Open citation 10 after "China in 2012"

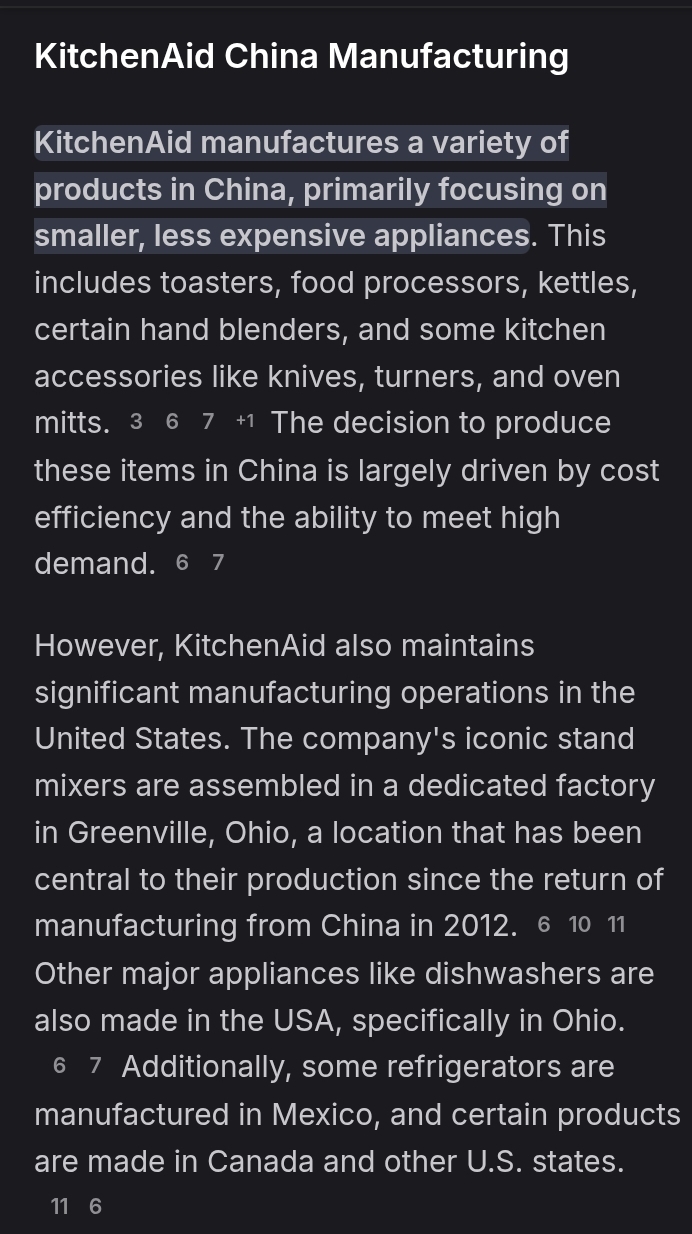coord(580,925)
